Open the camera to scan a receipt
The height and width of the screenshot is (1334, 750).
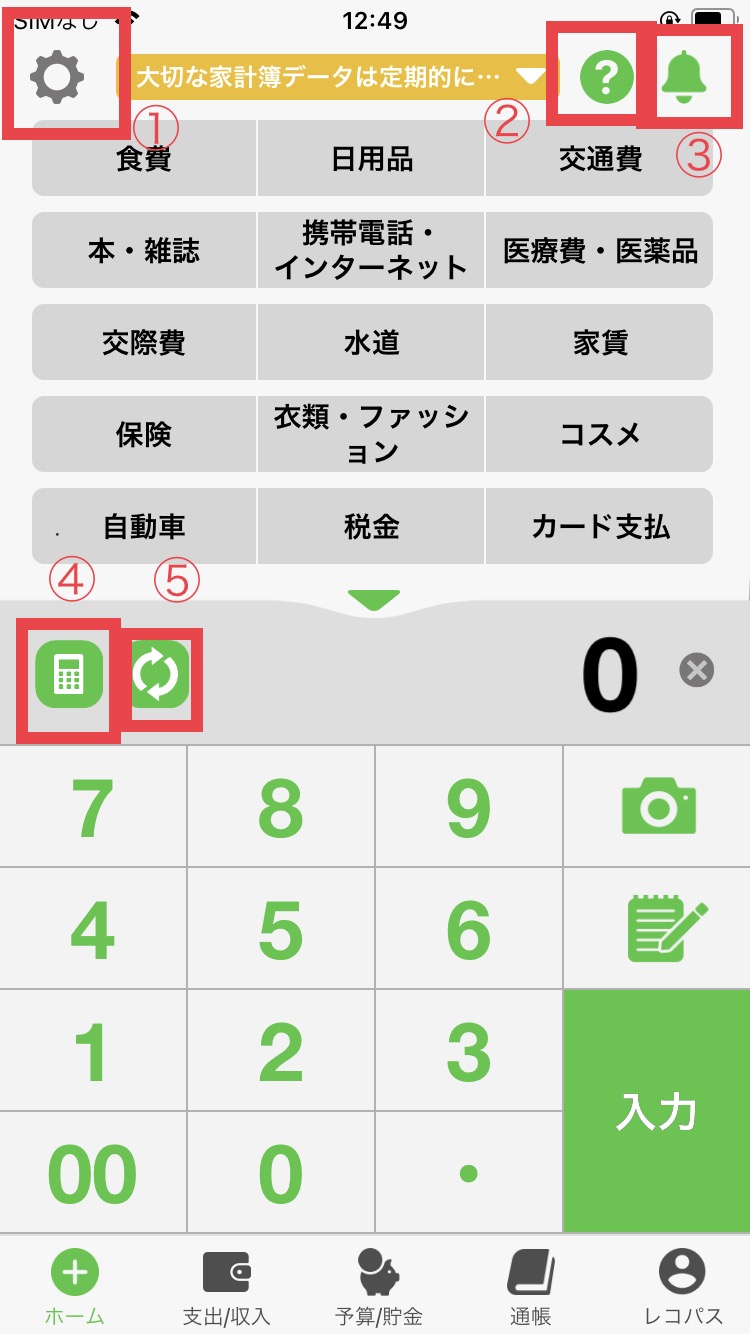tap(658, 806)
